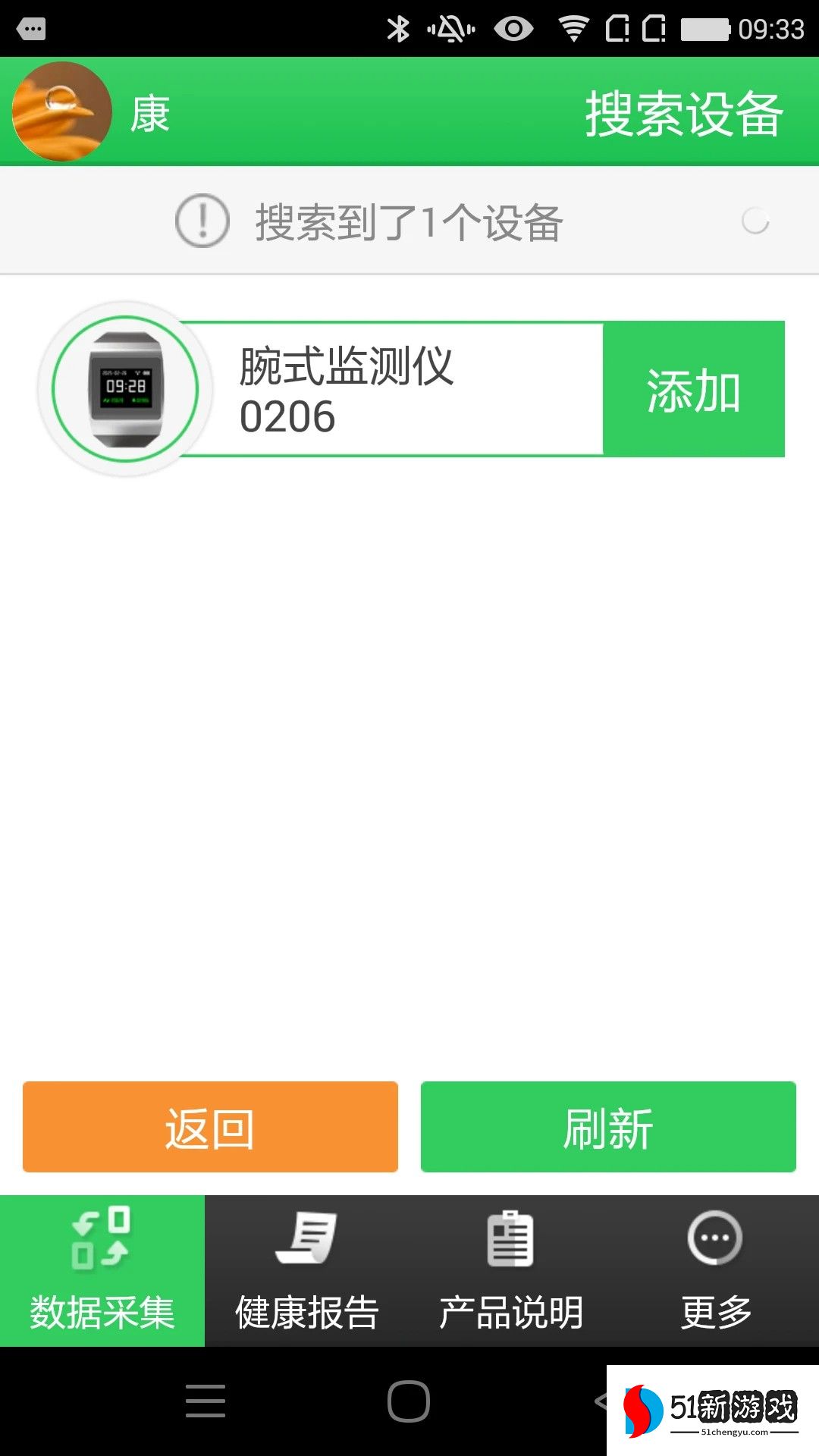Open the system recent apps menu
The width and height of the screenshot is (819, 1456).
tap(206, 1401)
